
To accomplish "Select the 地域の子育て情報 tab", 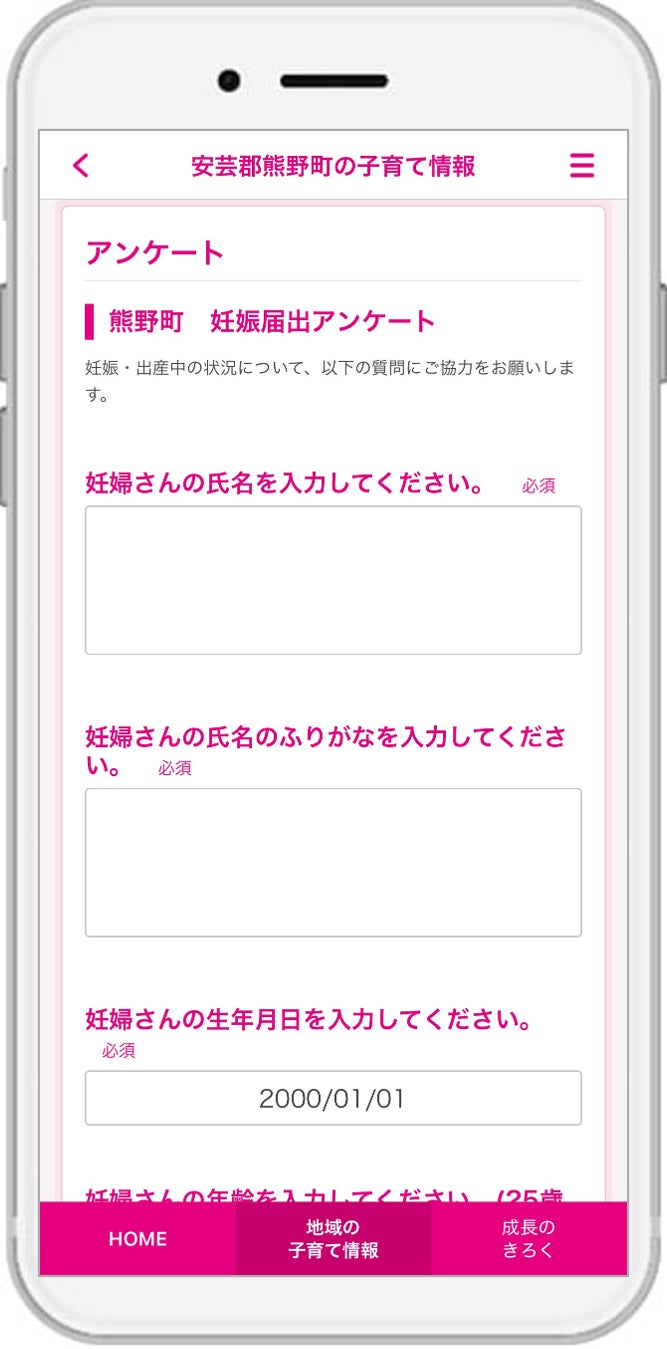I will 333,1238.
